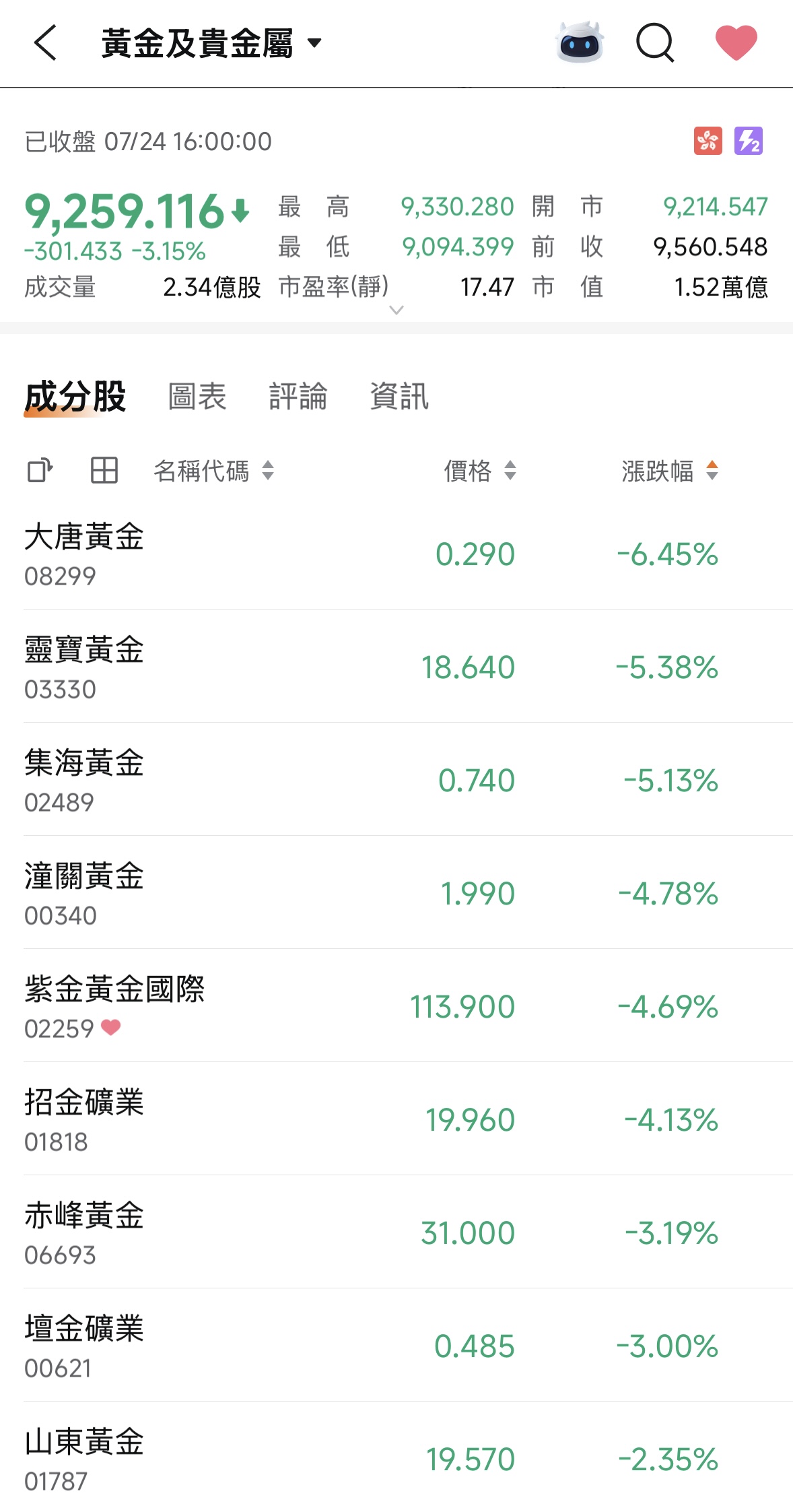The width and height of the screenshot is (793, 1512).
Task: Sort list by 價格
Action: click(x=480, y=471)
